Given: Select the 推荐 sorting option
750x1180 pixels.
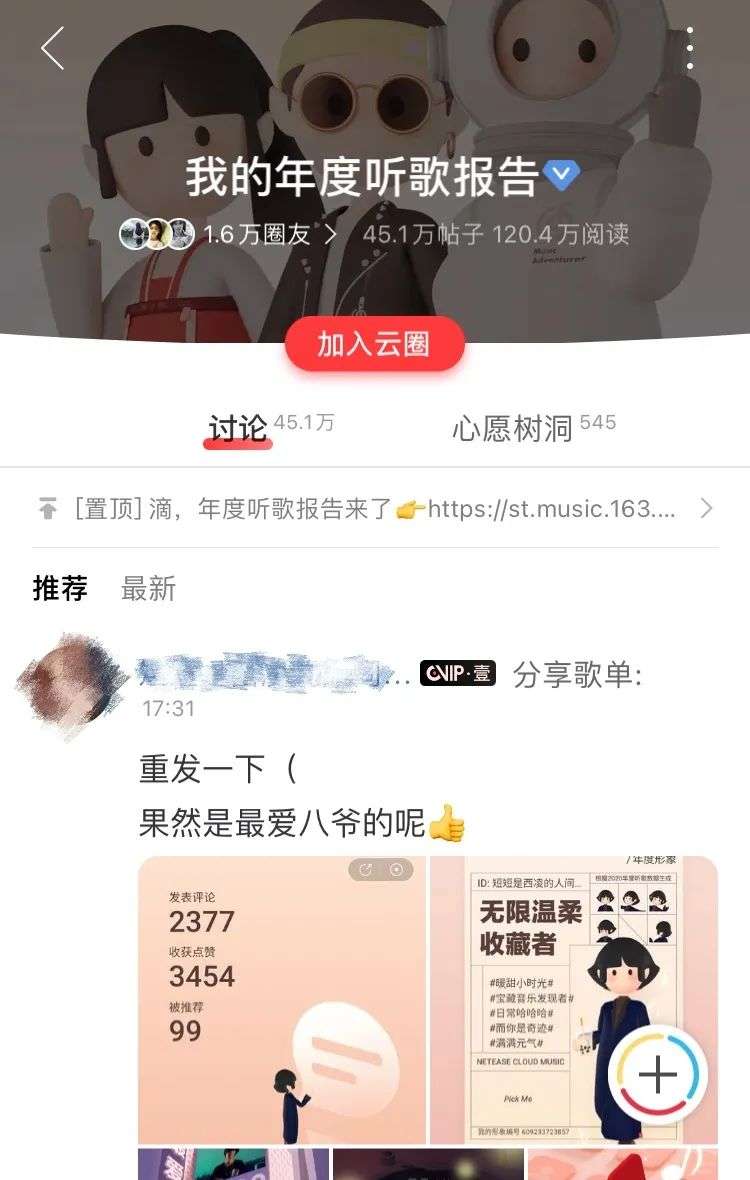Looking at the screenshot, I should click(x=60, y=589).
